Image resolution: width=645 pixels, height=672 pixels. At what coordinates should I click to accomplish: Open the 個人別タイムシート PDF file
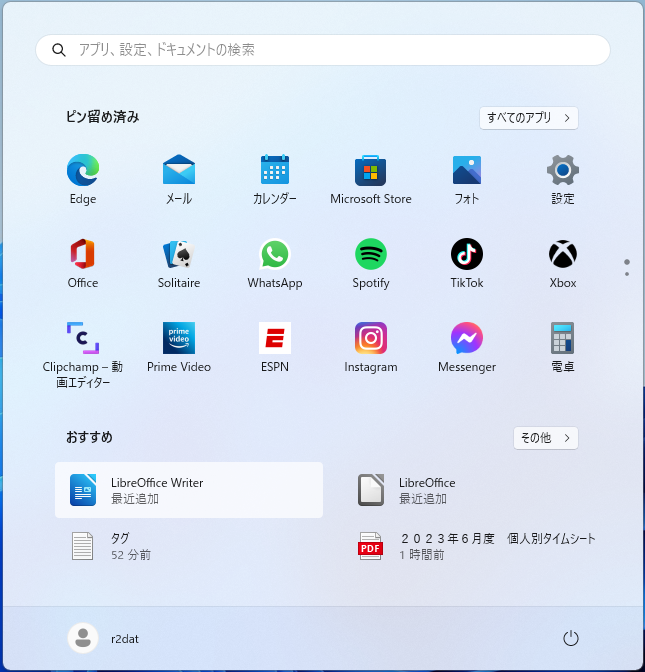[478, 546]
